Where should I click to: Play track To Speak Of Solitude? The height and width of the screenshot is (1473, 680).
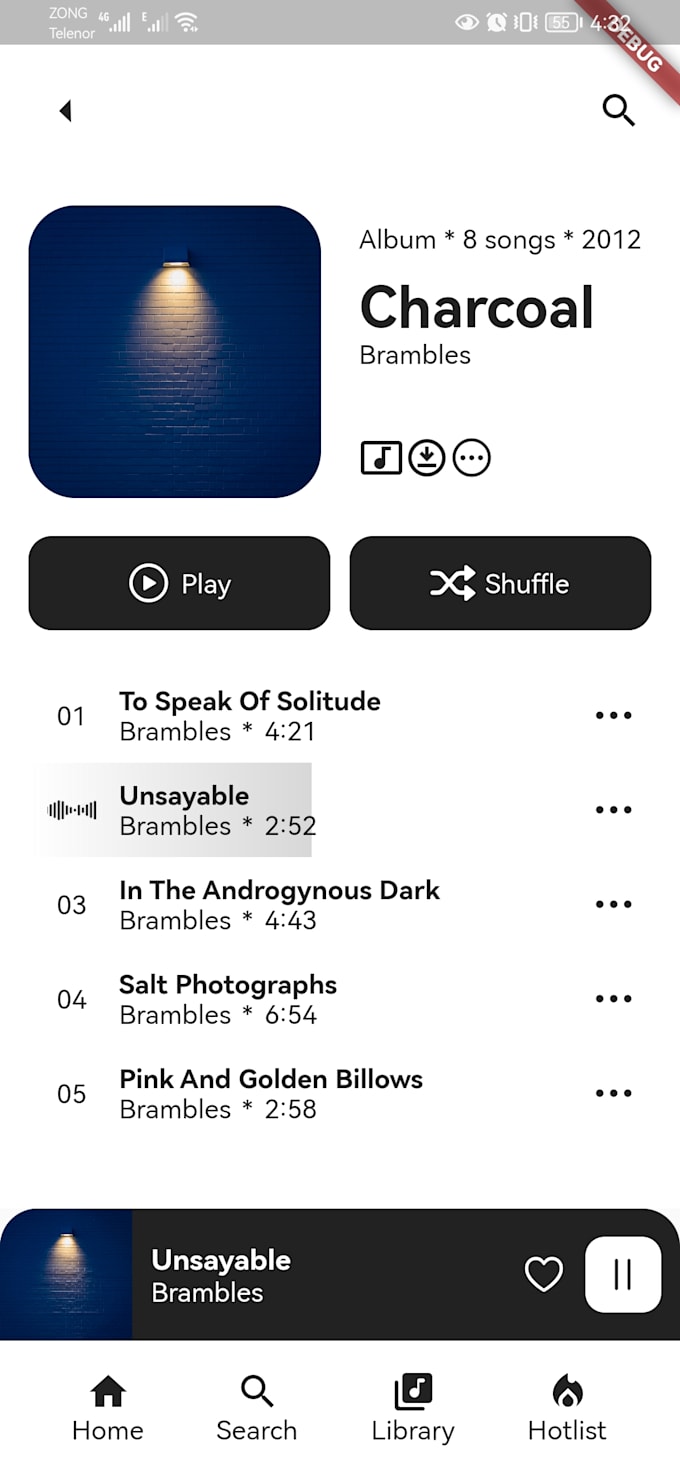250,715
